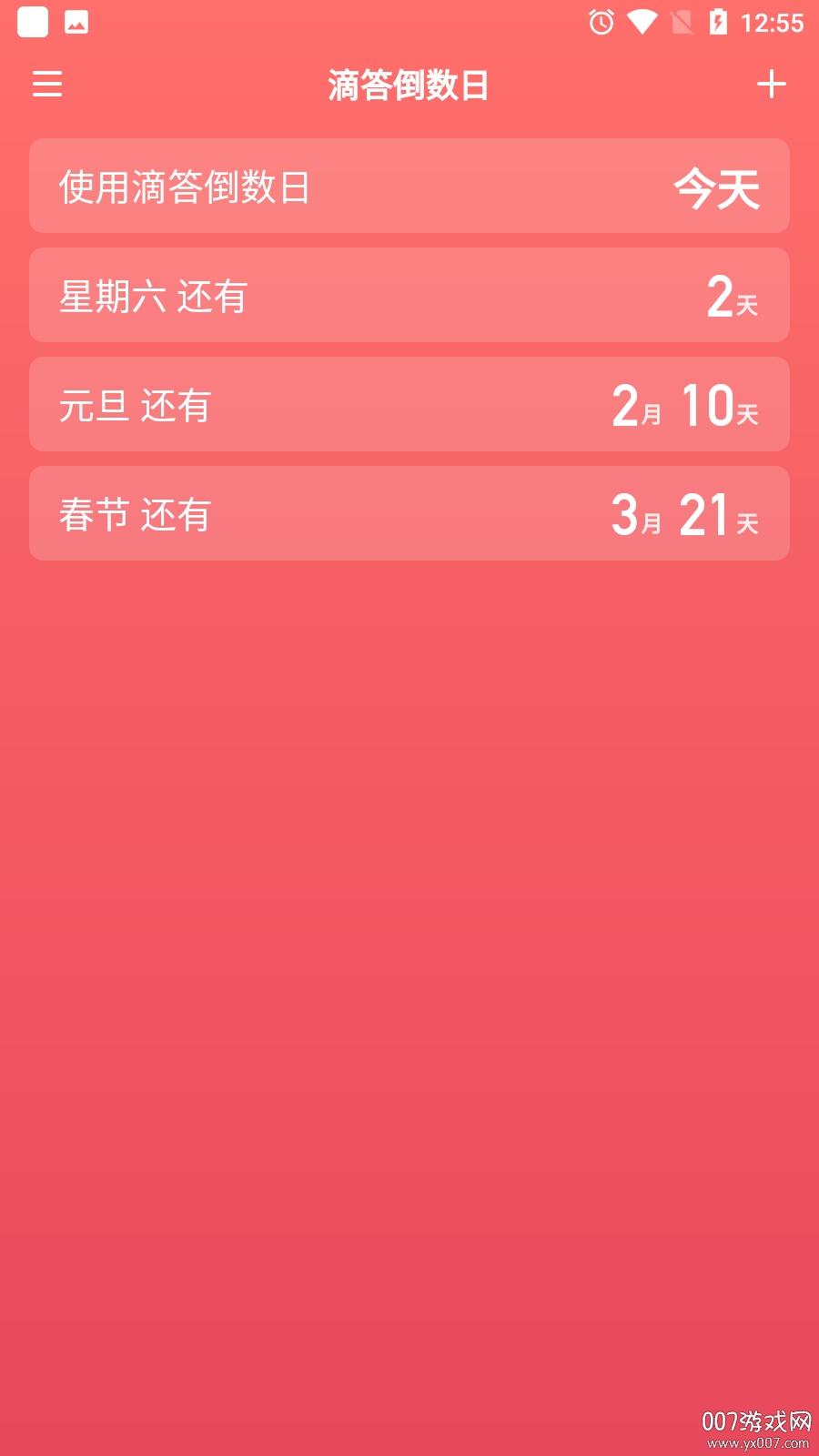
Task: Open the 星期六 countdown card
Action: click(409, 296)
